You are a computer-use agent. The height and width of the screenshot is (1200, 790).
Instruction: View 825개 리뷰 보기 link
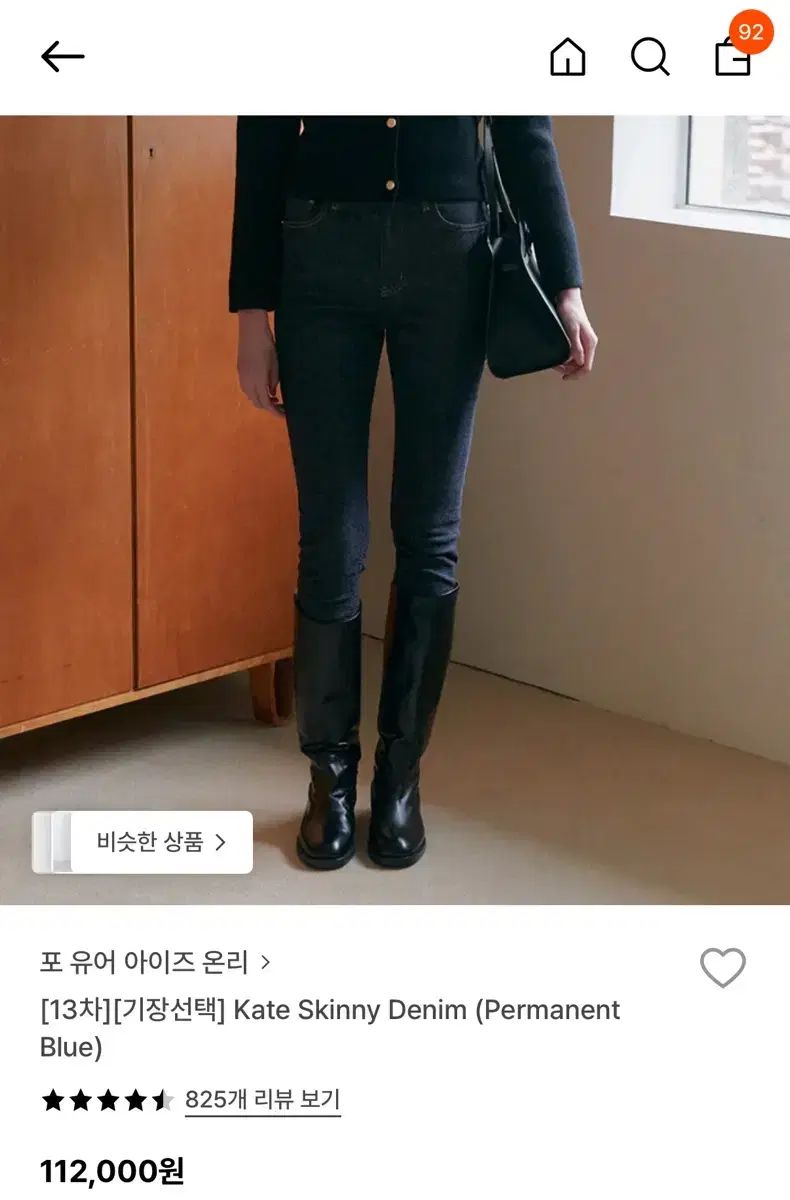pos(262,1100)
